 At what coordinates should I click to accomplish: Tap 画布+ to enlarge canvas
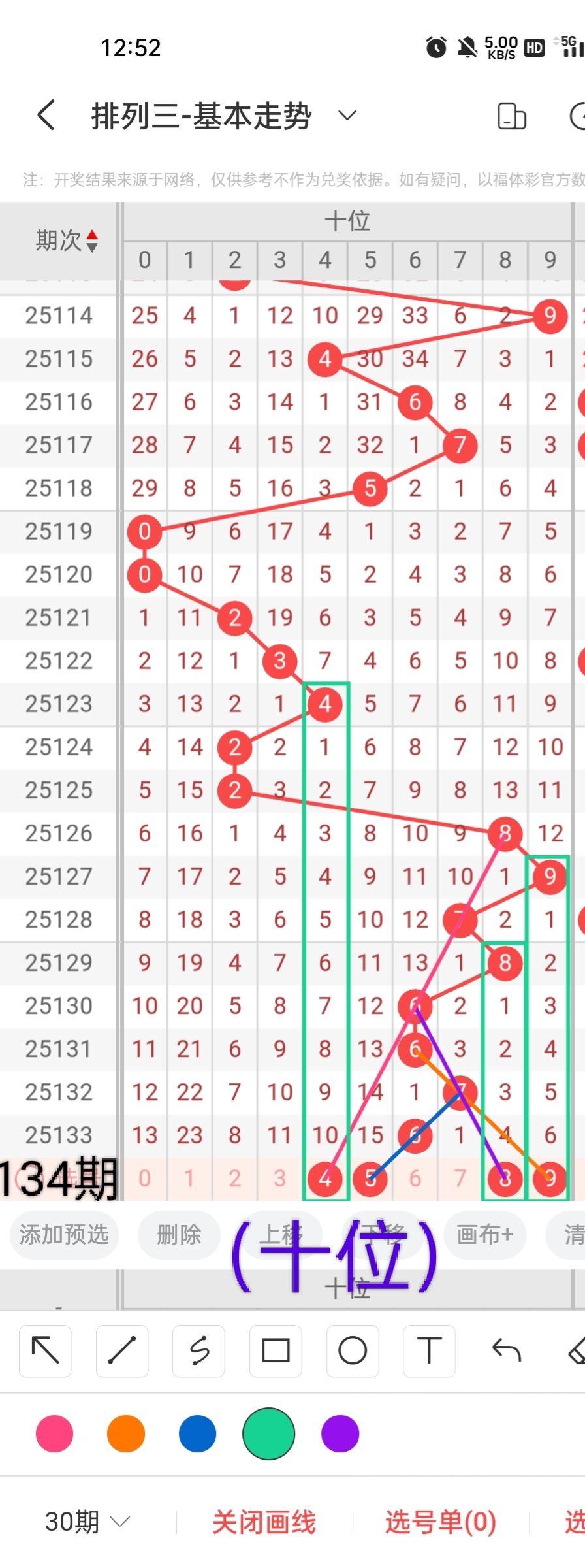click(484, 1234)
